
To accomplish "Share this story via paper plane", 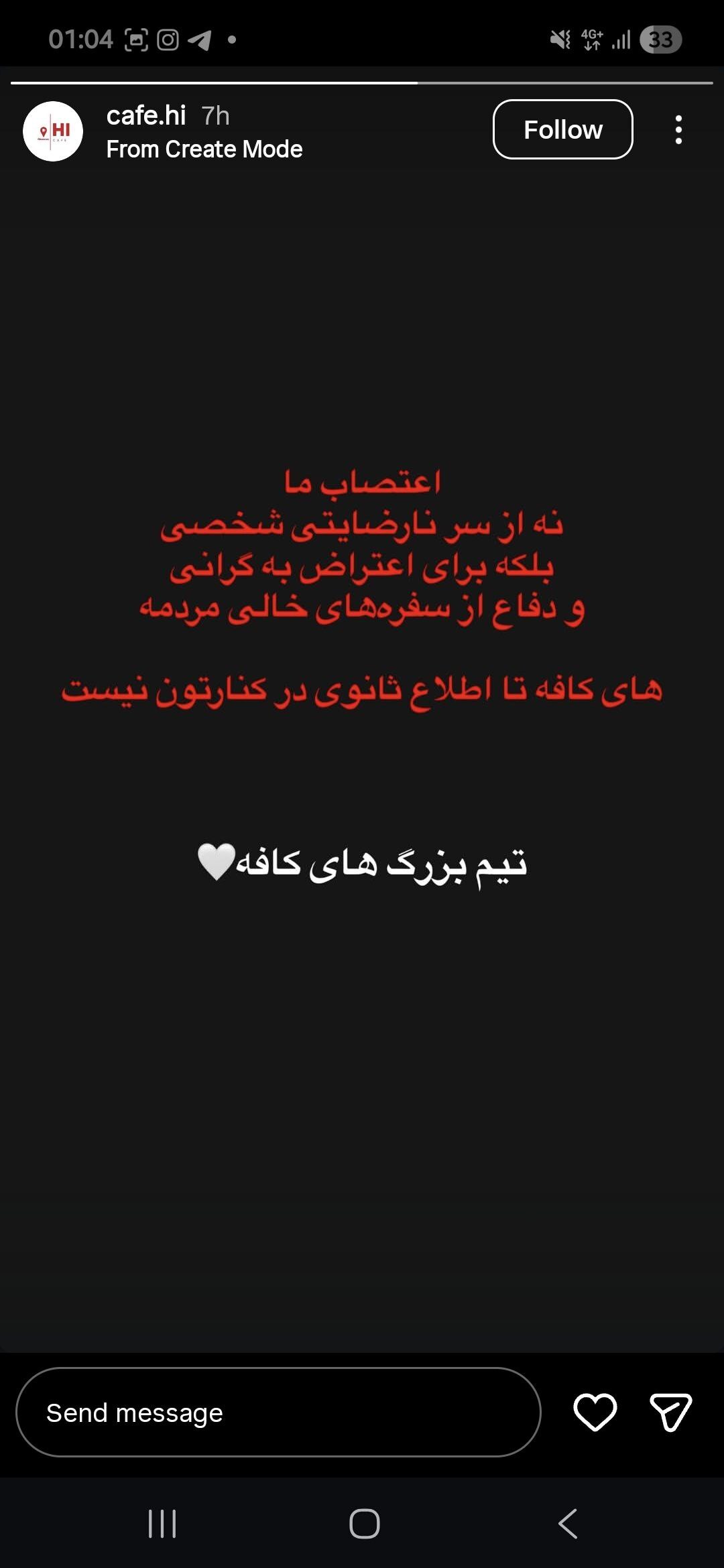I will [670, 1412].
